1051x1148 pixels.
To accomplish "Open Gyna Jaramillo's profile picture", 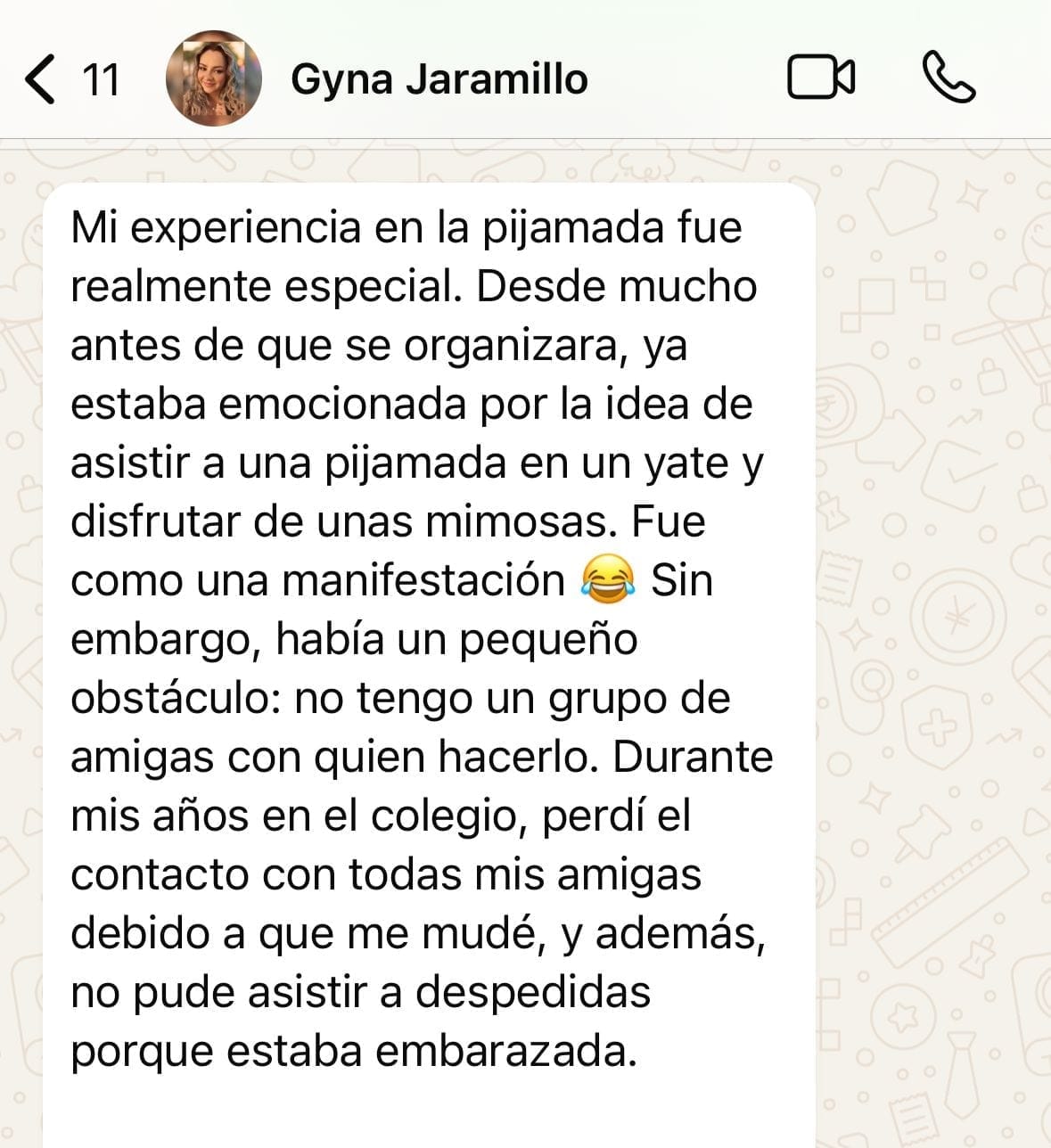I will point(214,78).
